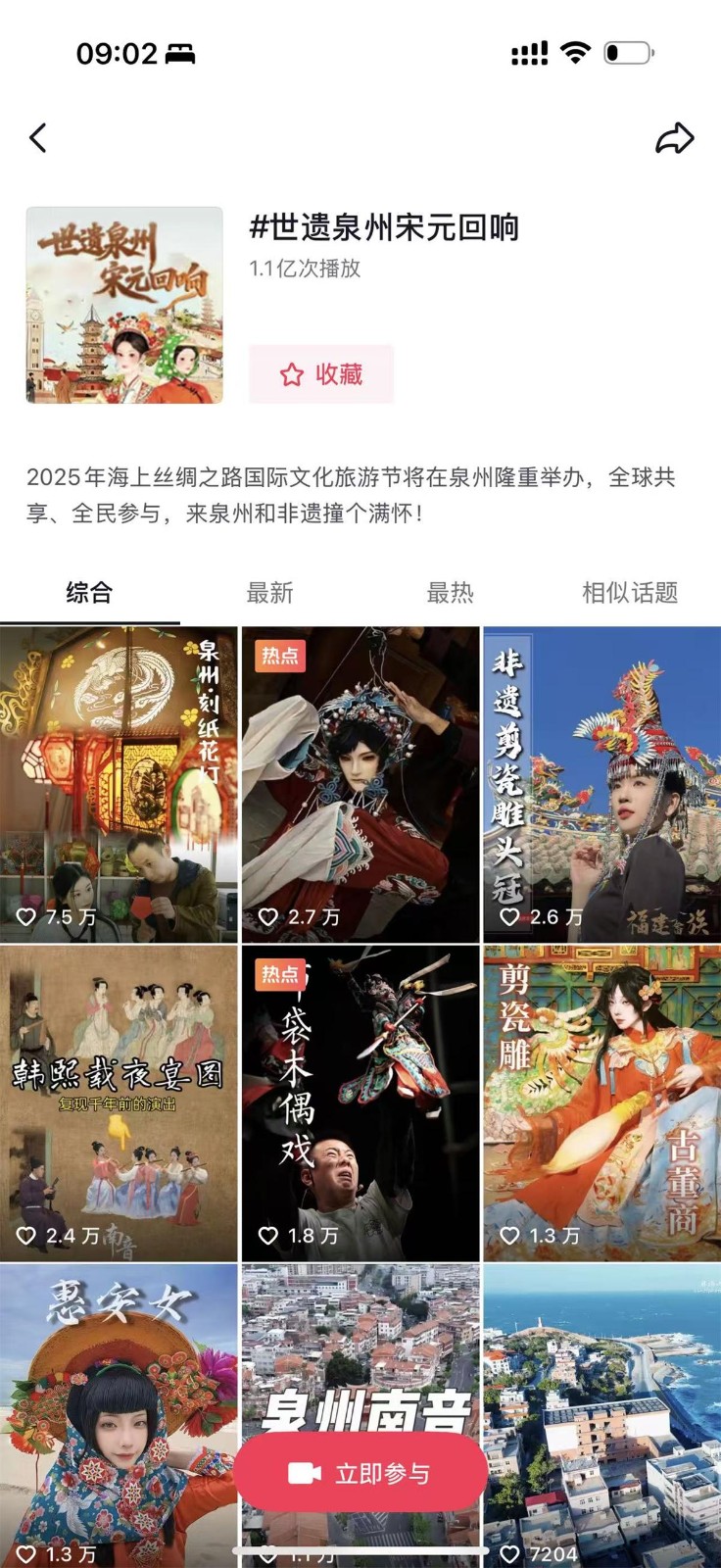Go back using the top-left arrow
This screenshot has height=1568, width=721.
tap(38, 138)
